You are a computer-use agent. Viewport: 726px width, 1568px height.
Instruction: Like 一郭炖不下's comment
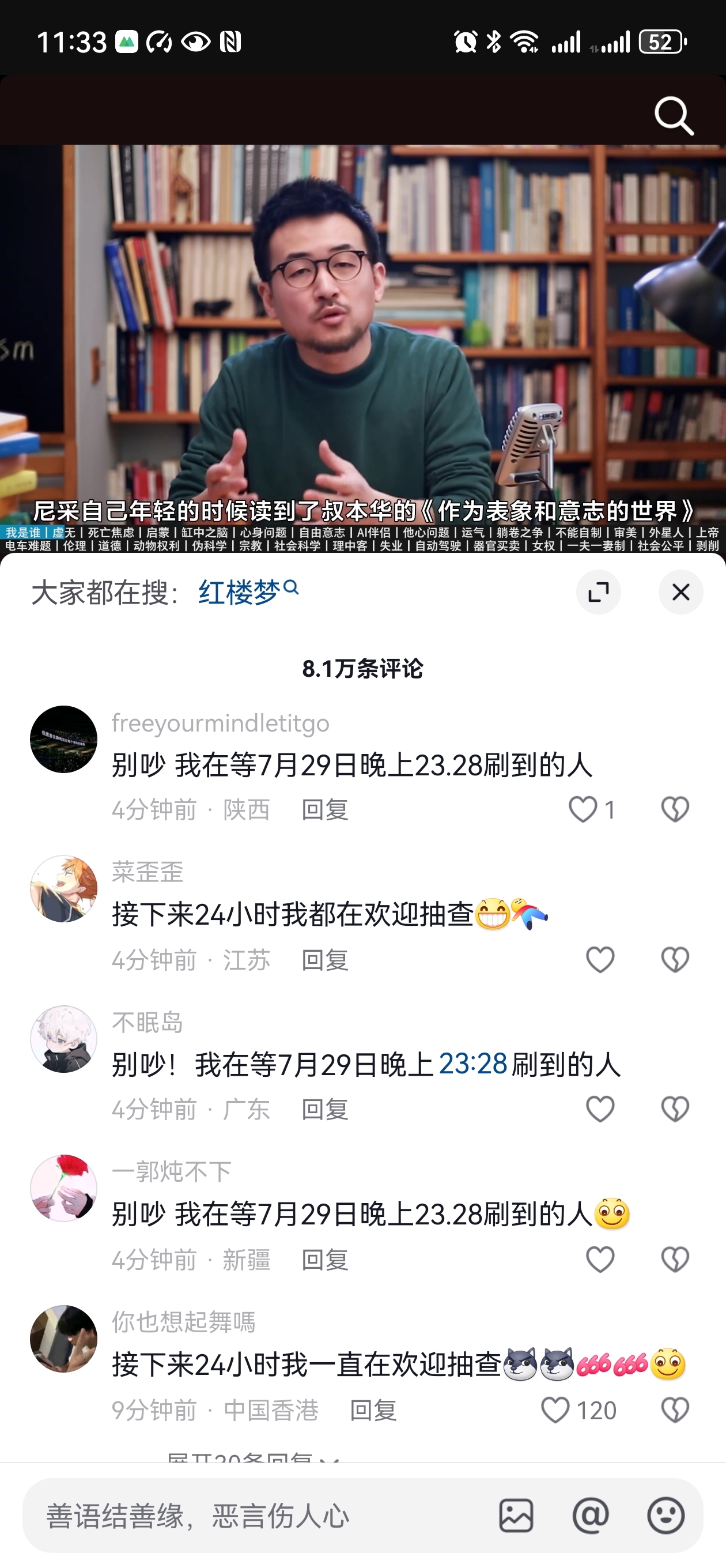coord(600,1260)
